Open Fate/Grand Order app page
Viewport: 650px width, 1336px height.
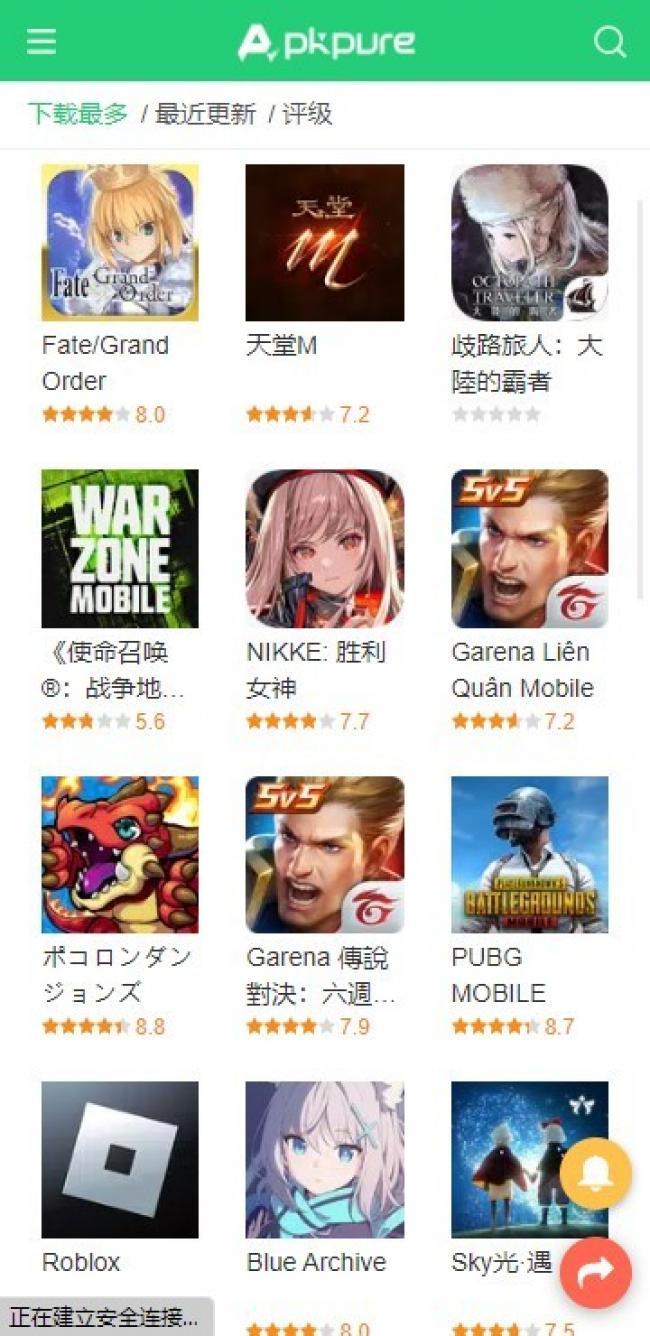pos(120,243)
